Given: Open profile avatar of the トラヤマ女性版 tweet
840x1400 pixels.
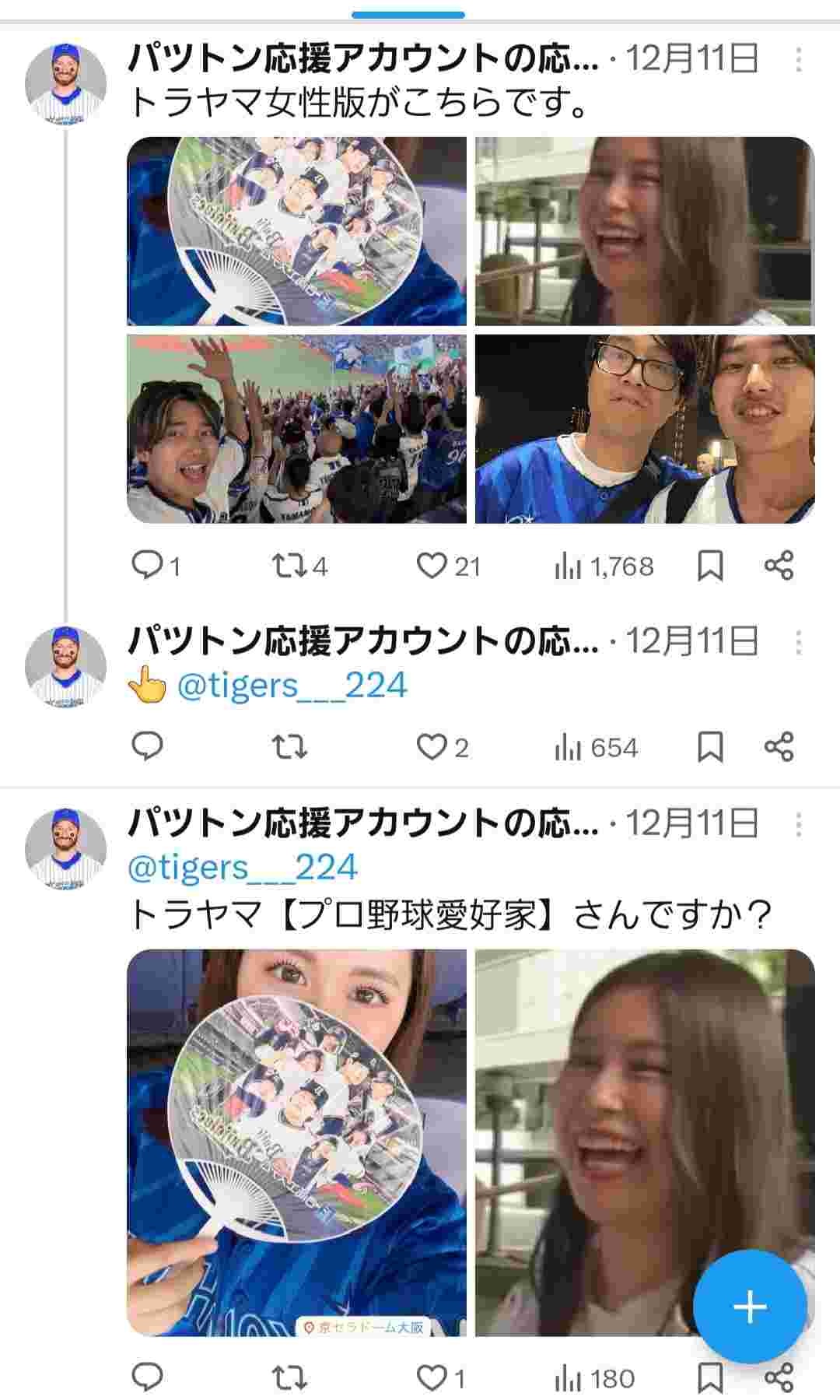Looking at the screenshot, I should [65, 84].
